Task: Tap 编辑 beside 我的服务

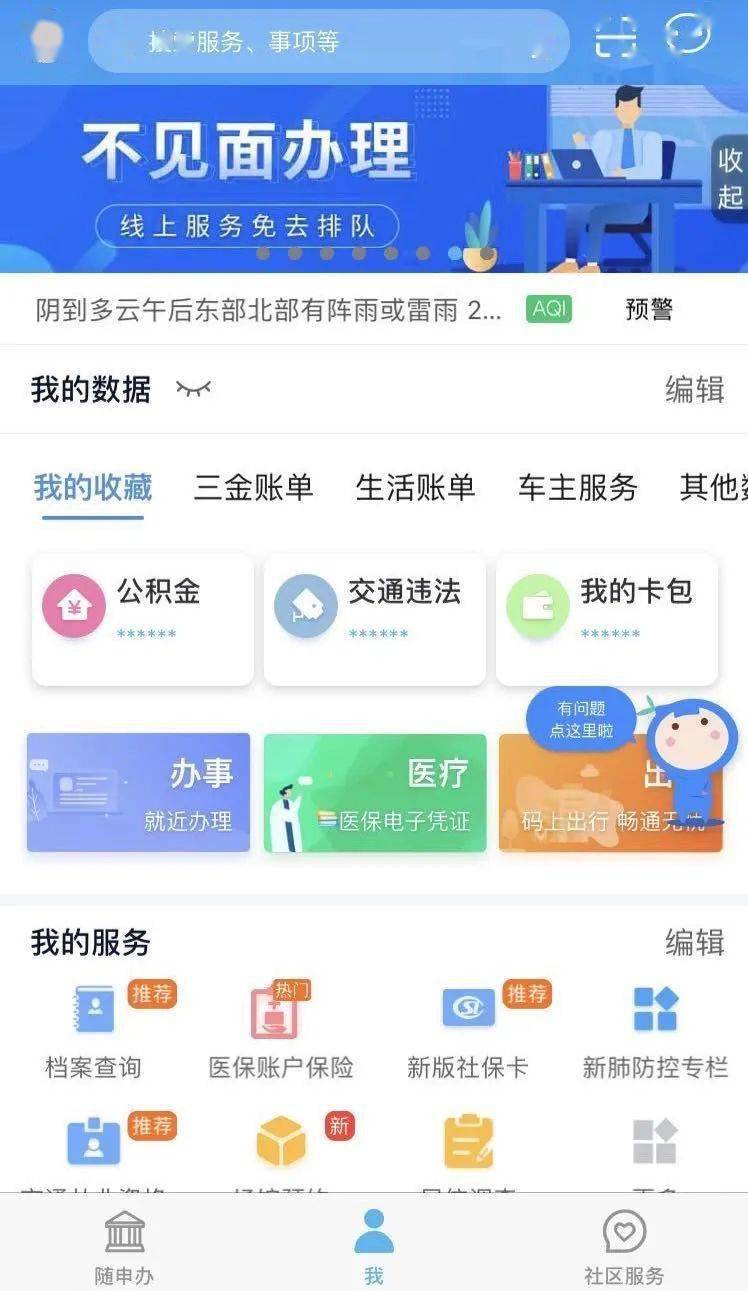Action: 694,942
